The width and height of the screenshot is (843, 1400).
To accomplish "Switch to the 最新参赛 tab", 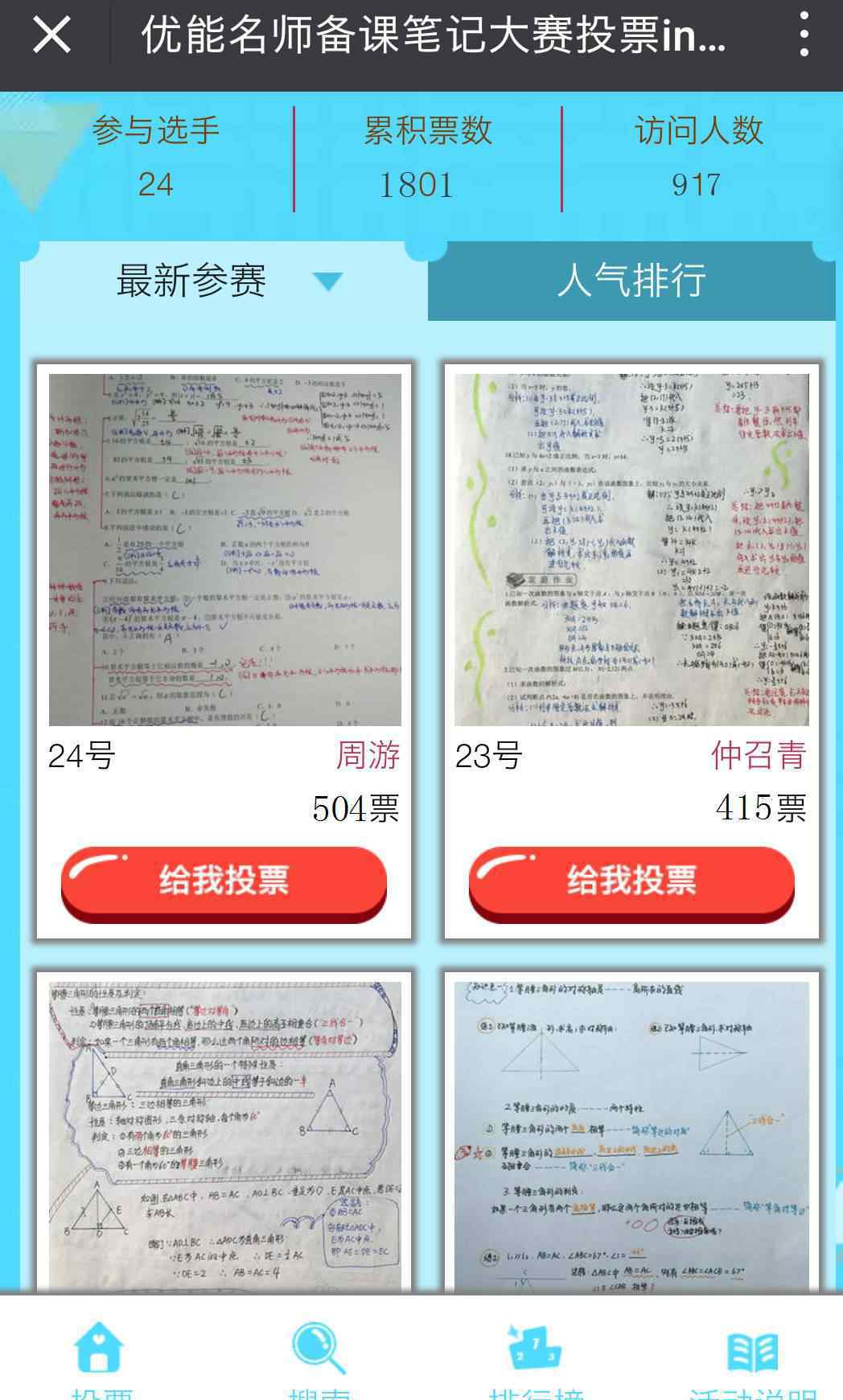I will (224, 281).
